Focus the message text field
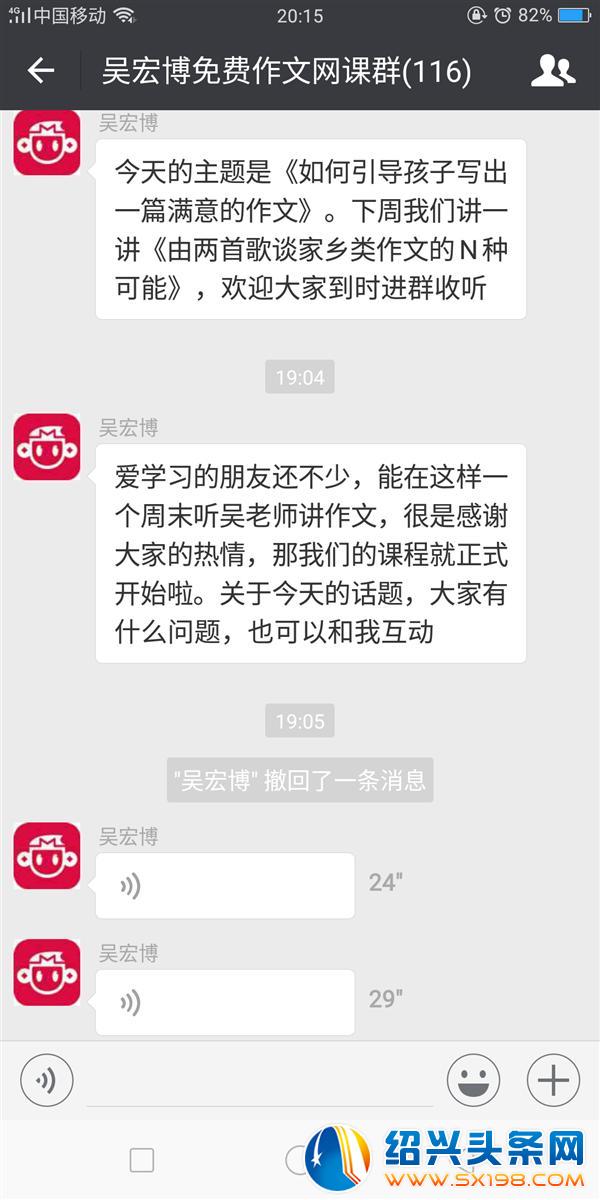The width and height of the screenshot is (600, 1200). pos(260,1082)
